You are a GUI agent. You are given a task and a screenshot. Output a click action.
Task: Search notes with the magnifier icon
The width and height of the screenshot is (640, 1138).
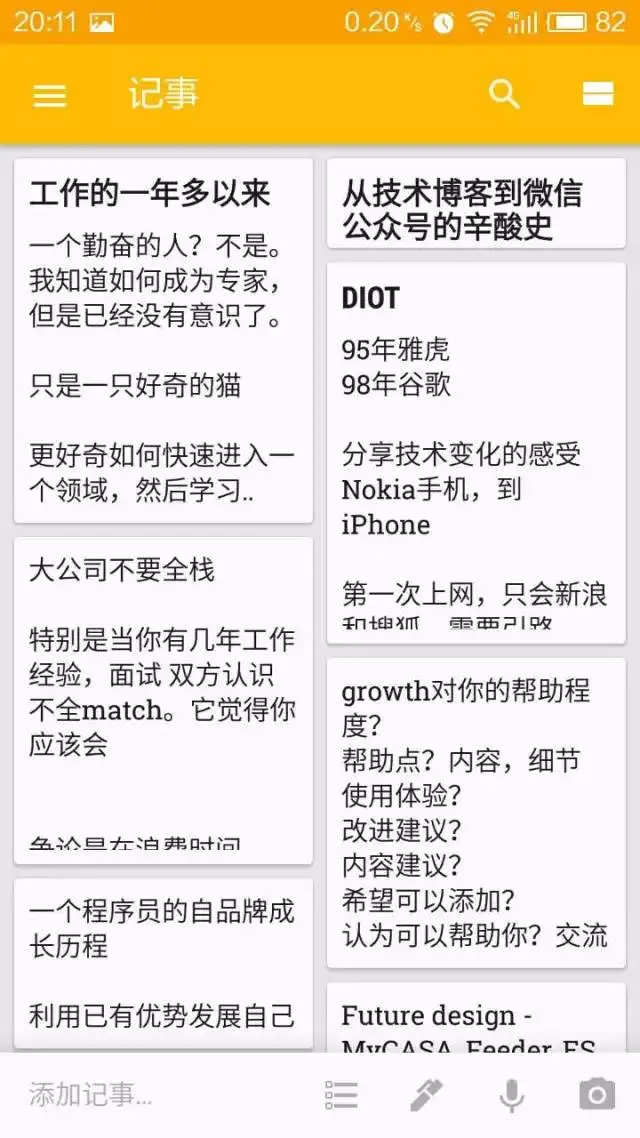coord(504,95)
